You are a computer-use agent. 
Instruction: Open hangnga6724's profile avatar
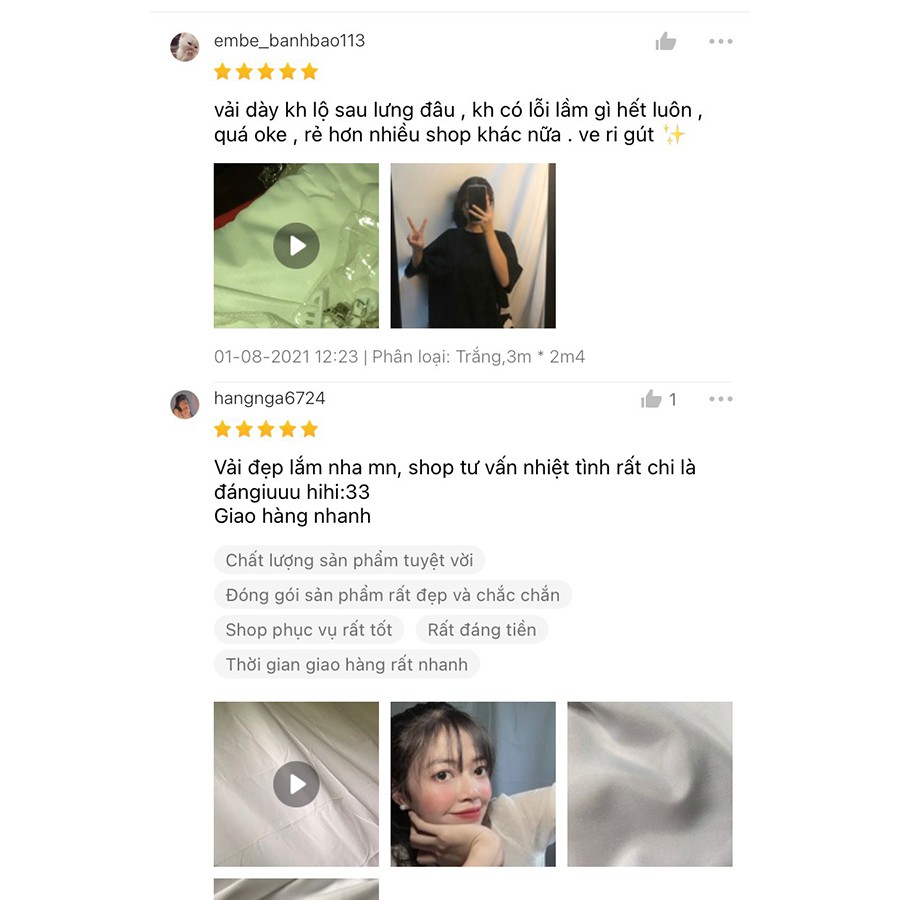185,405
